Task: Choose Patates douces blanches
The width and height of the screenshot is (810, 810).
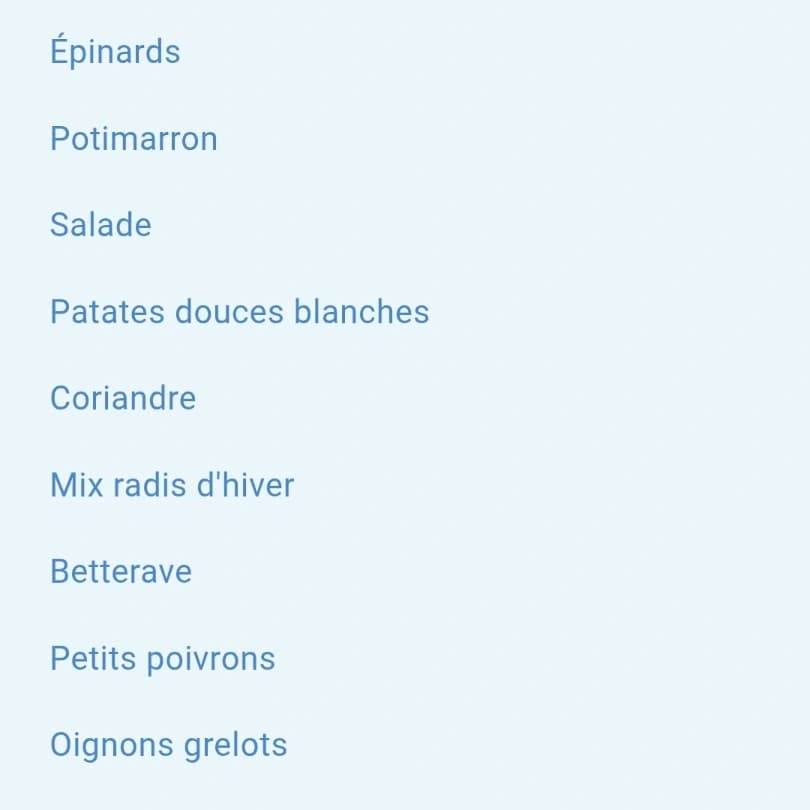Action: (240, 312)
